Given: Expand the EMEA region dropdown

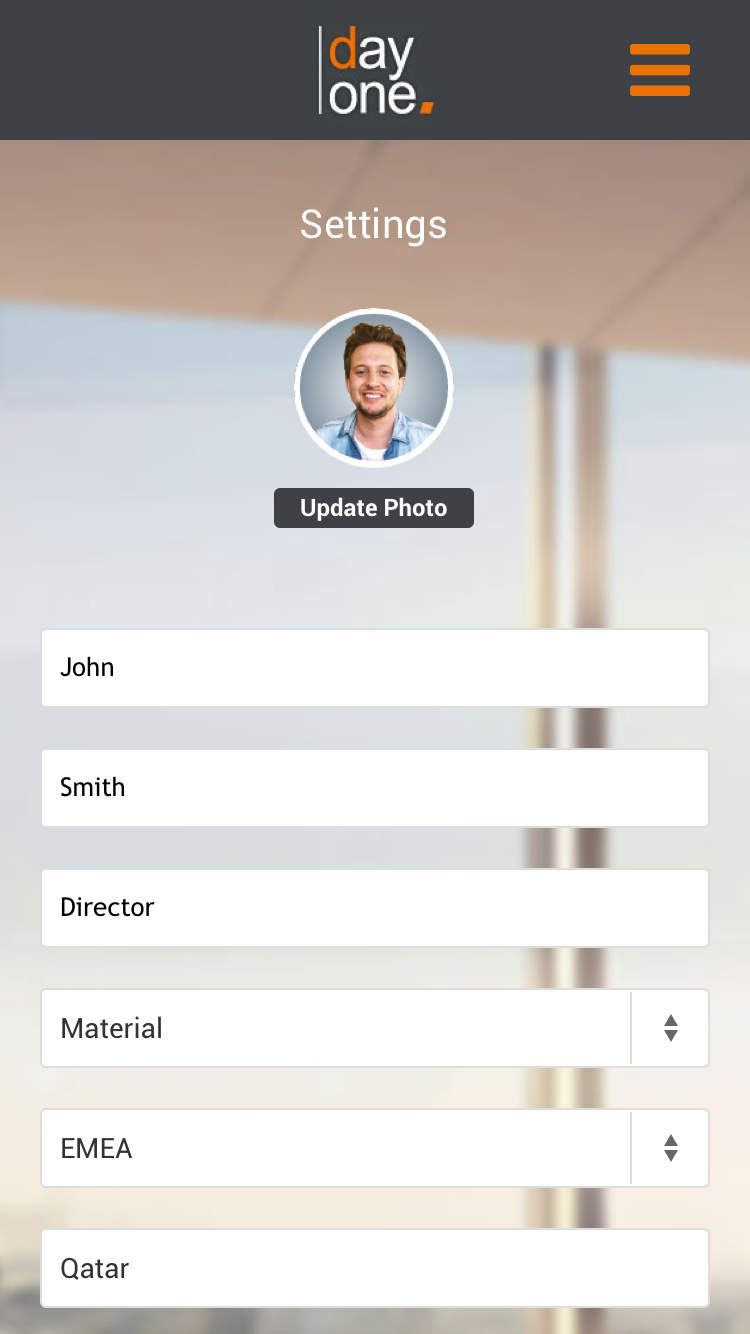Looking at the screenshot, I should [x=374, y=1148].
